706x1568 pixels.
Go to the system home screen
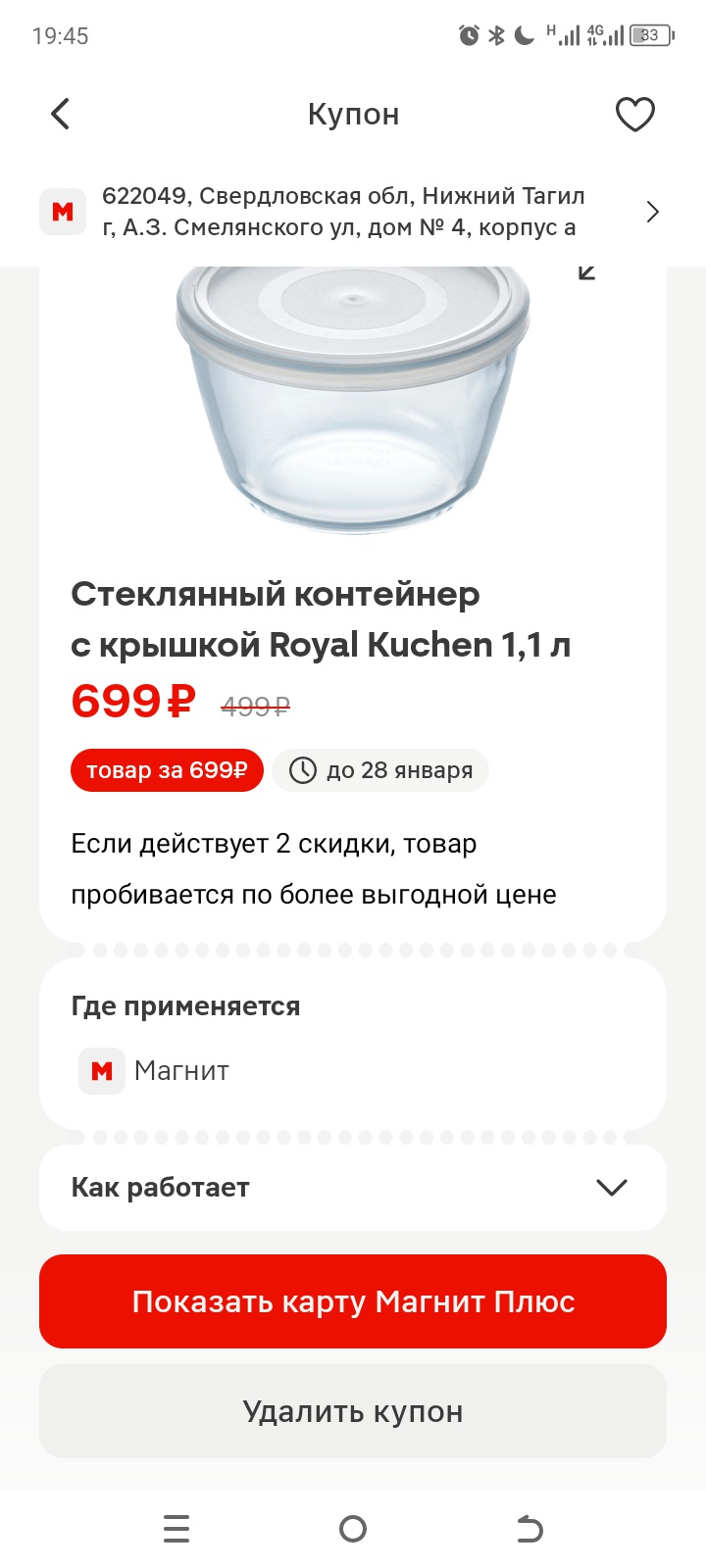(353, 1529)
